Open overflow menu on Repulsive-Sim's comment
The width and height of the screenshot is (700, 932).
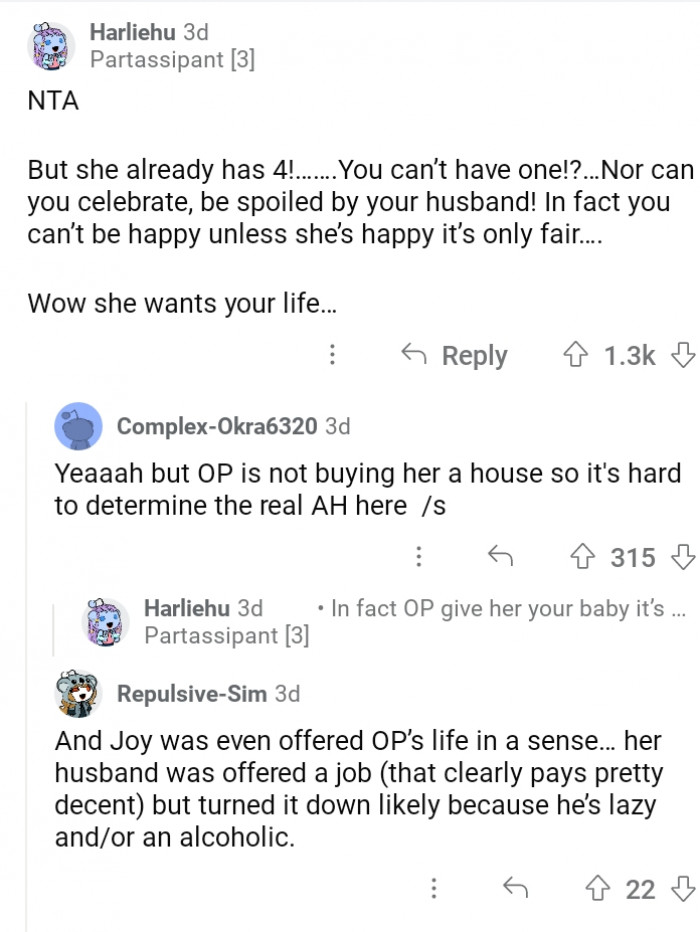click(434, 888)
